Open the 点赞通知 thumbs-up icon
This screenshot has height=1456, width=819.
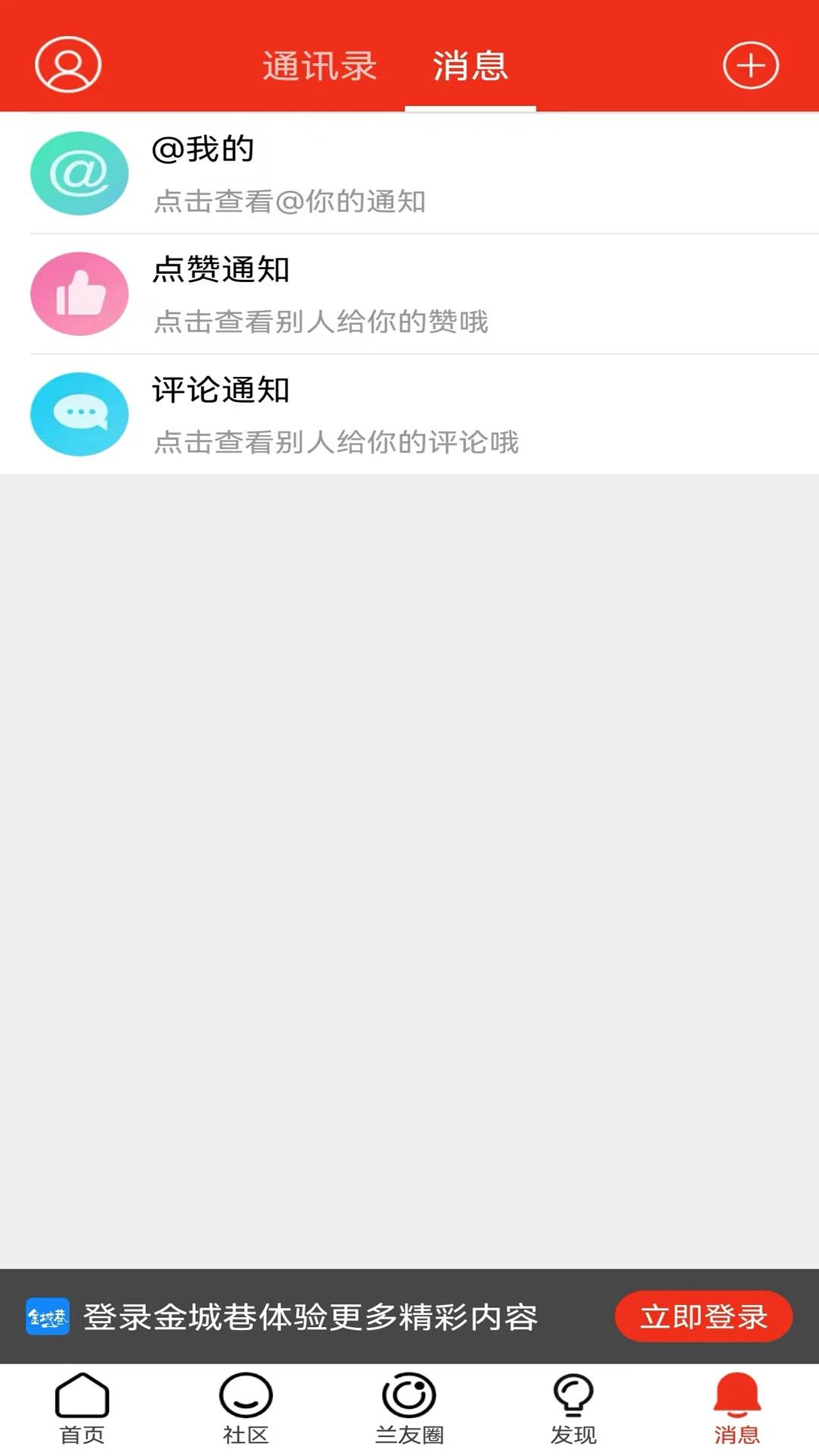[79, 294]
